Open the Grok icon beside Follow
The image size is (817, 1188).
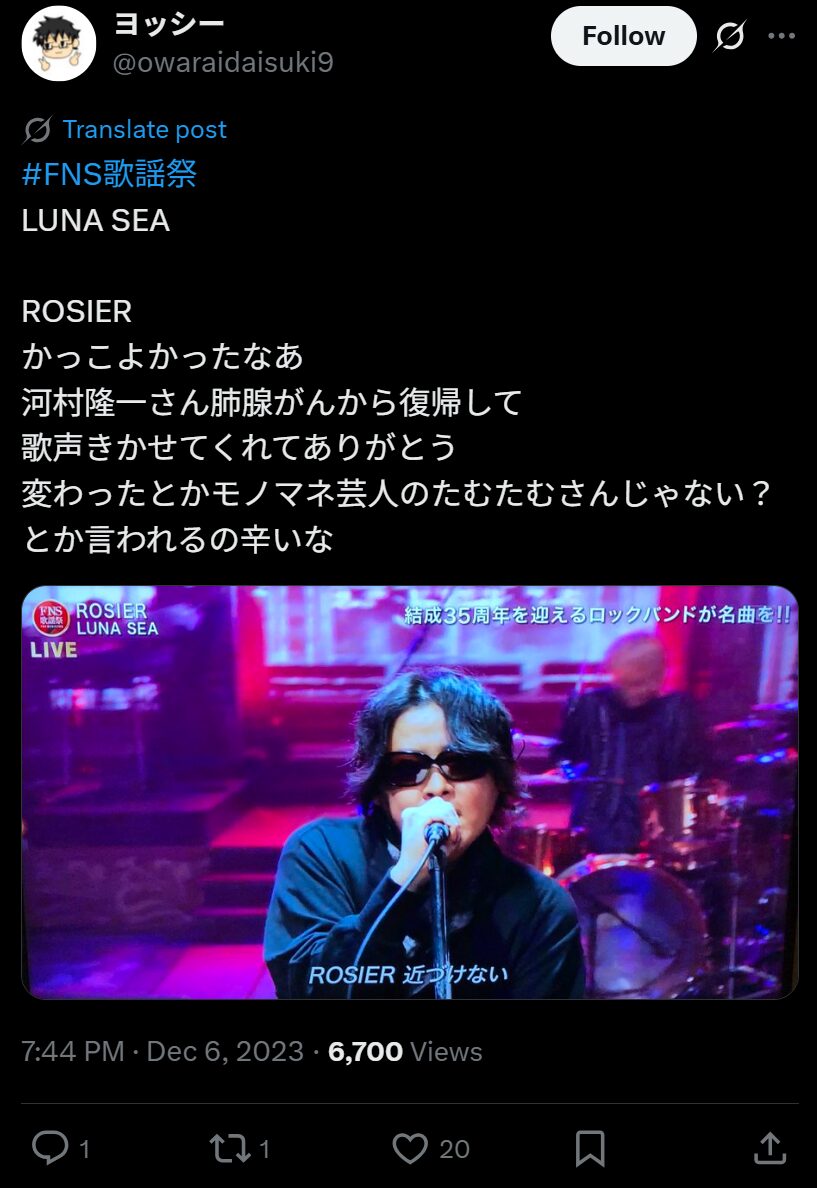(x=729, y=37)
